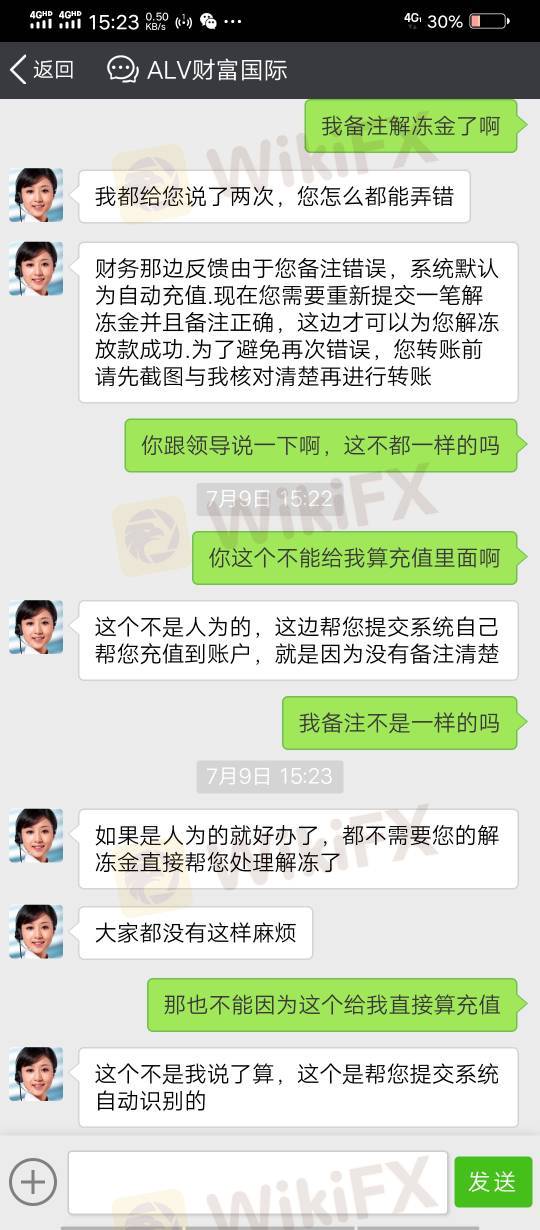Open agent avatar beside 大家都没有这样麻烦
This screenshot has width=540, height=1230.
pos(36,932)
